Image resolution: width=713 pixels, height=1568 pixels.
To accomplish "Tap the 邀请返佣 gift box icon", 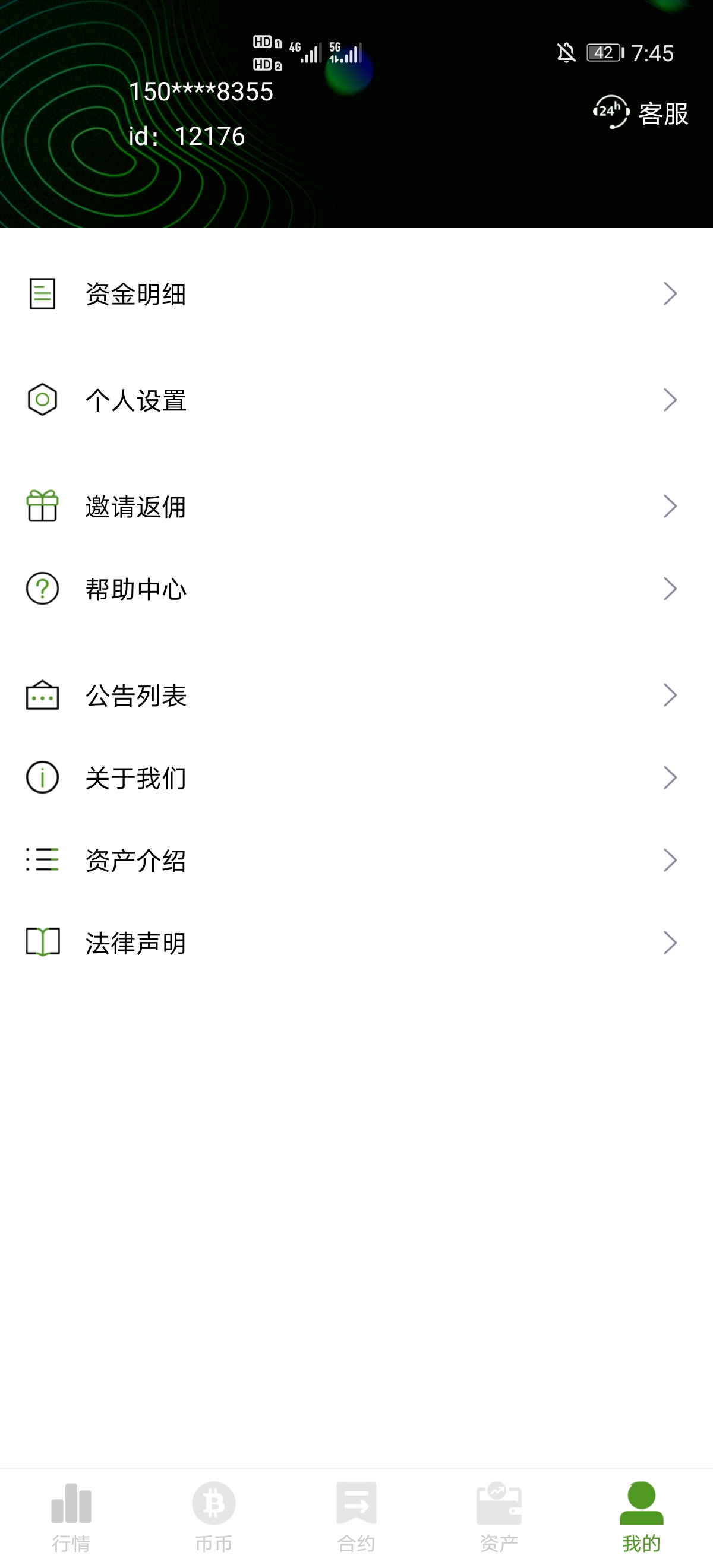I will (x=42, y=505).
